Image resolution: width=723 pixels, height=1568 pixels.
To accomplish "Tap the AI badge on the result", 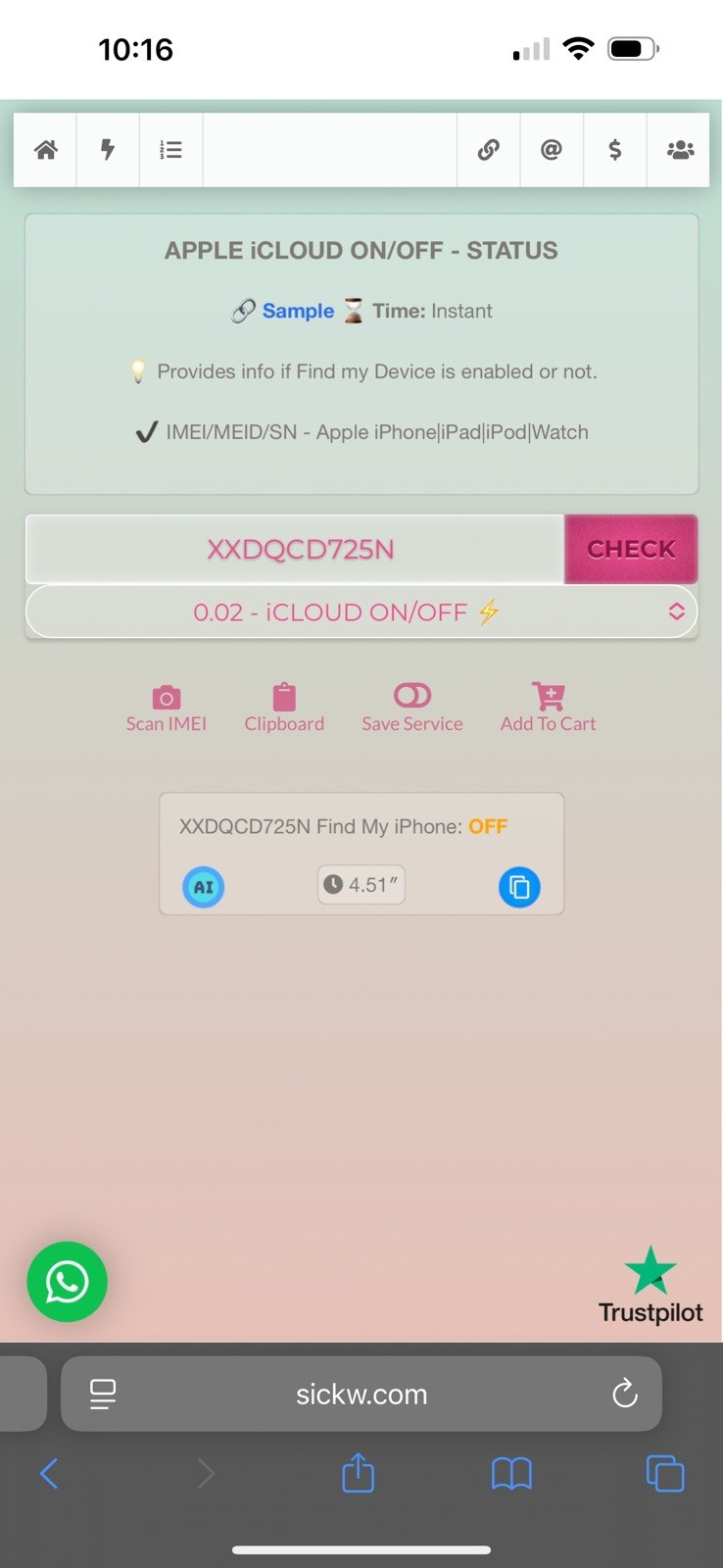I will (x=204, y=887).
